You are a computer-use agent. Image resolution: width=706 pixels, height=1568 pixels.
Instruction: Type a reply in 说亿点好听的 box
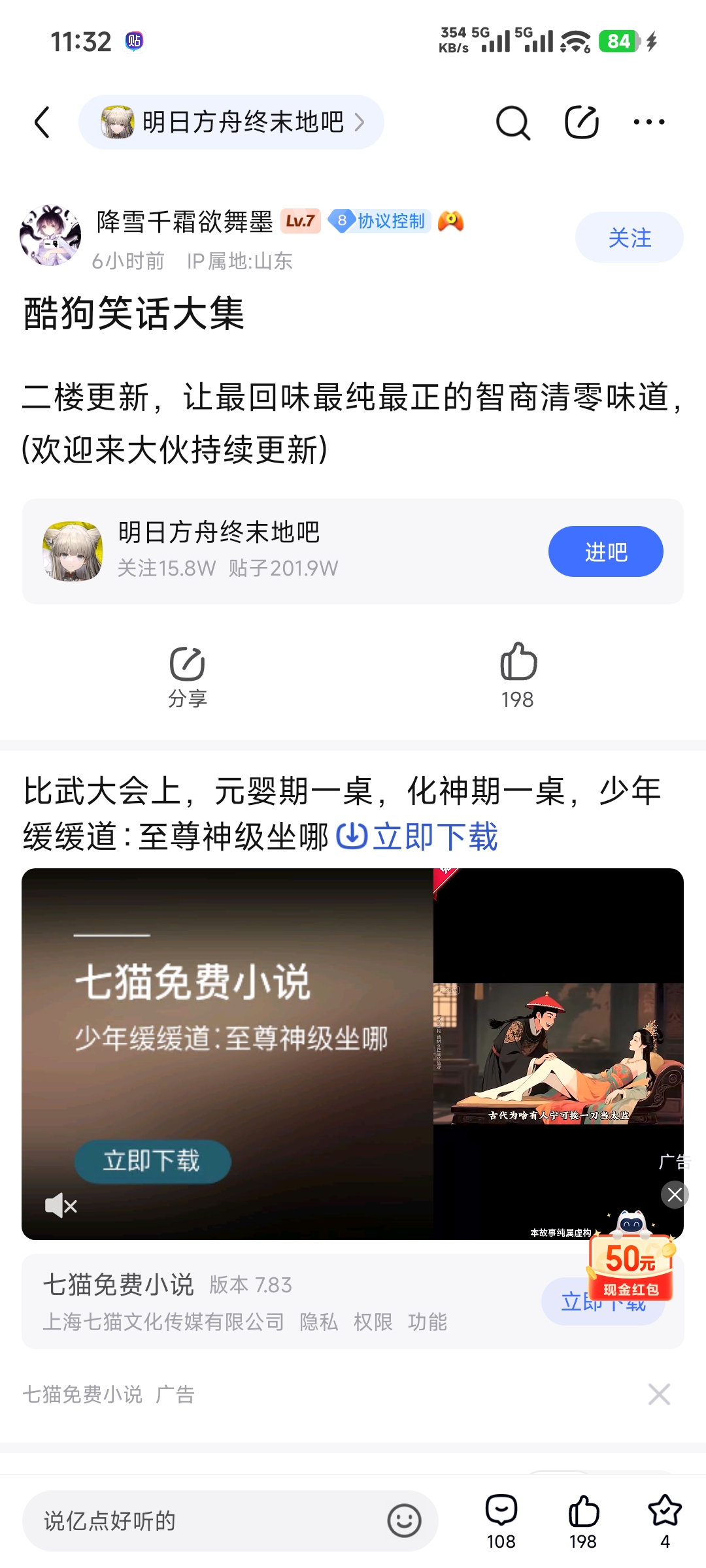click(x=209, y=1521)
